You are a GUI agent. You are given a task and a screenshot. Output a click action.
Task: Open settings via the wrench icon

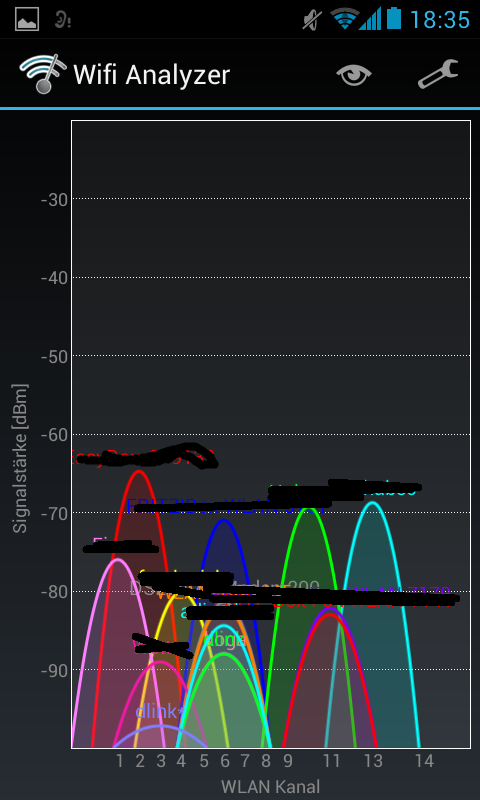tap(438, 74)
